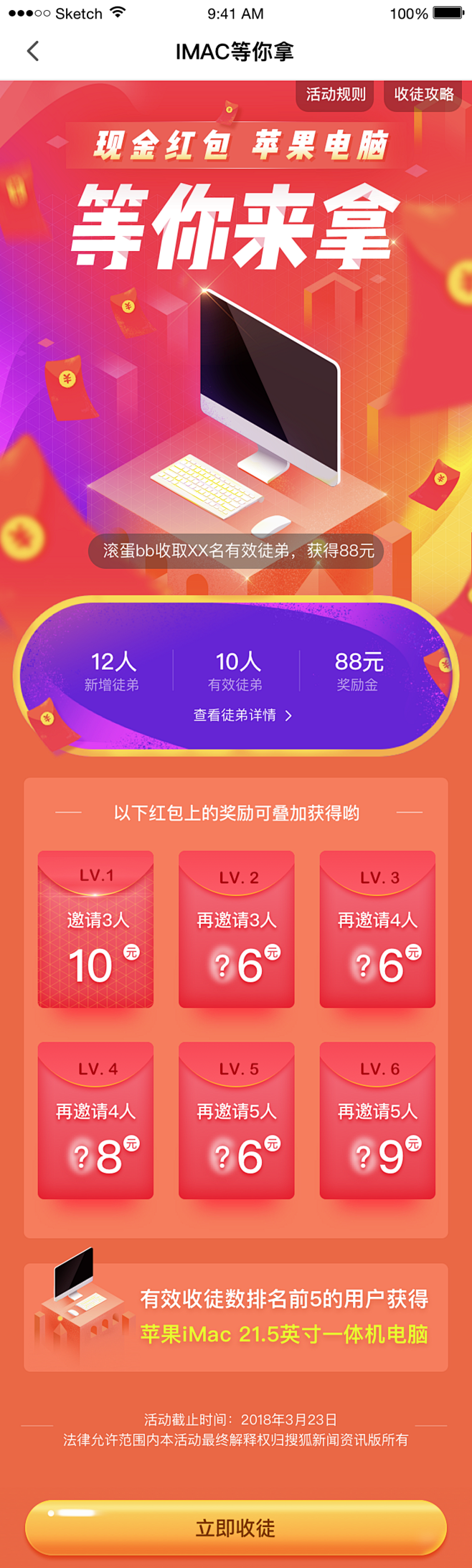Tap the 立即收徒 button
This screenshot has height=1568, width=472.
coord(235,1528)
